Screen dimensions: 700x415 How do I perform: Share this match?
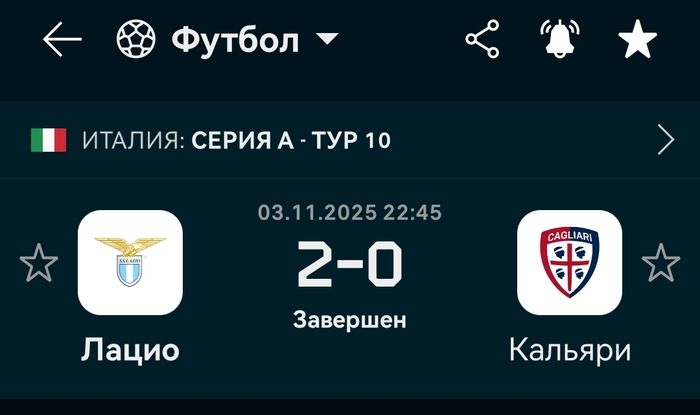tap(482, 40)
